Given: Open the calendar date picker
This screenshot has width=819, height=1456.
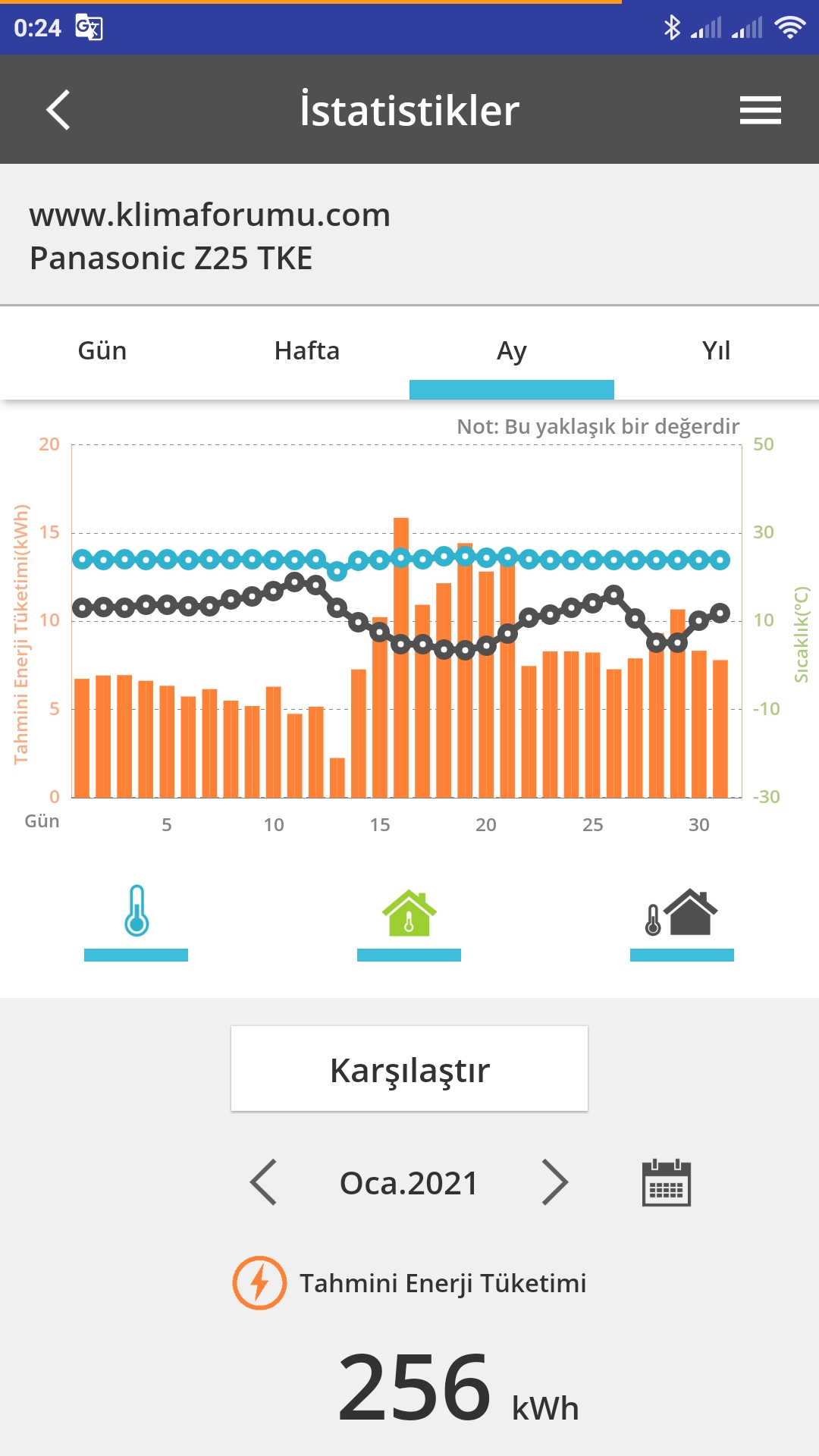Looking at the screenshot, I should [x=667, y=1182].
